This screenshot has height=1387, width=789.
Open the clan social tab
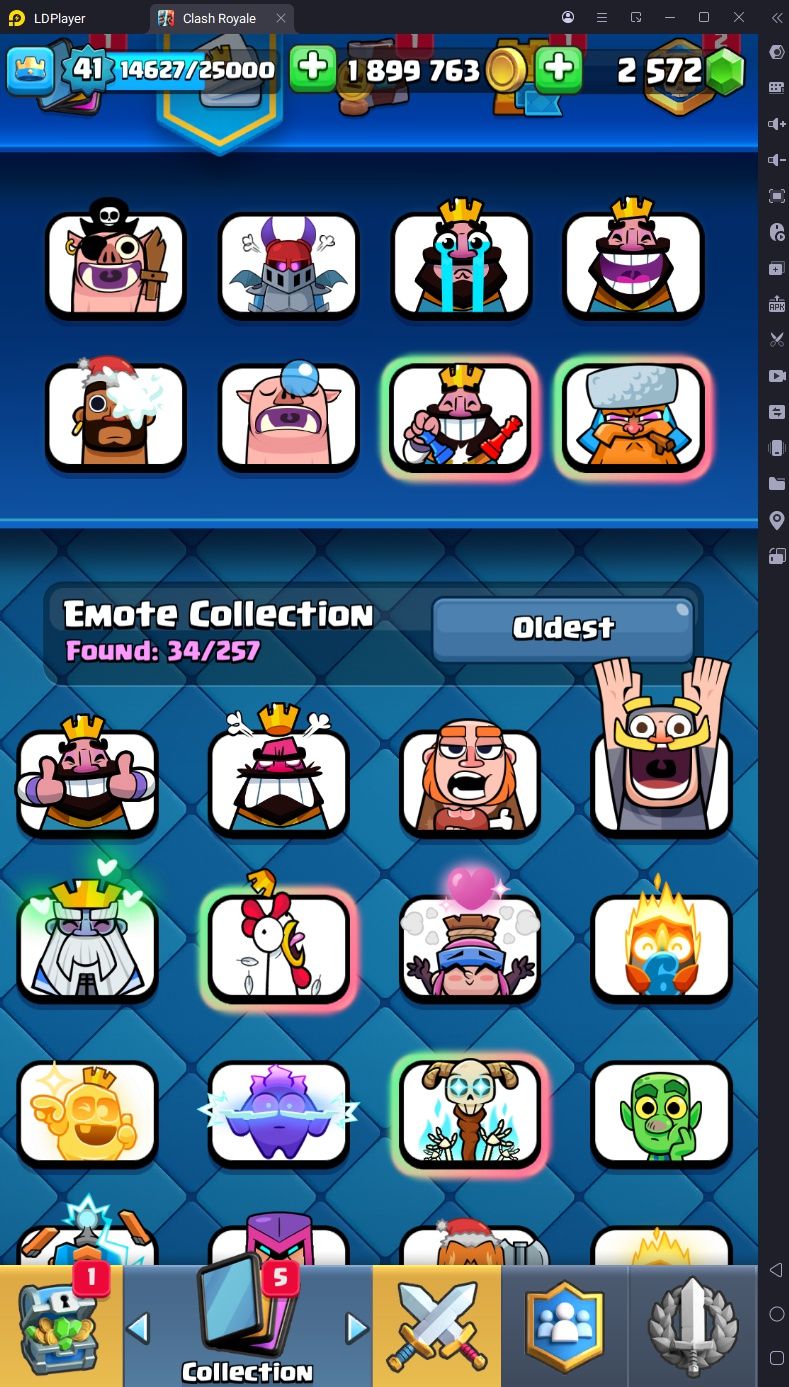[x=565, y=1325]
